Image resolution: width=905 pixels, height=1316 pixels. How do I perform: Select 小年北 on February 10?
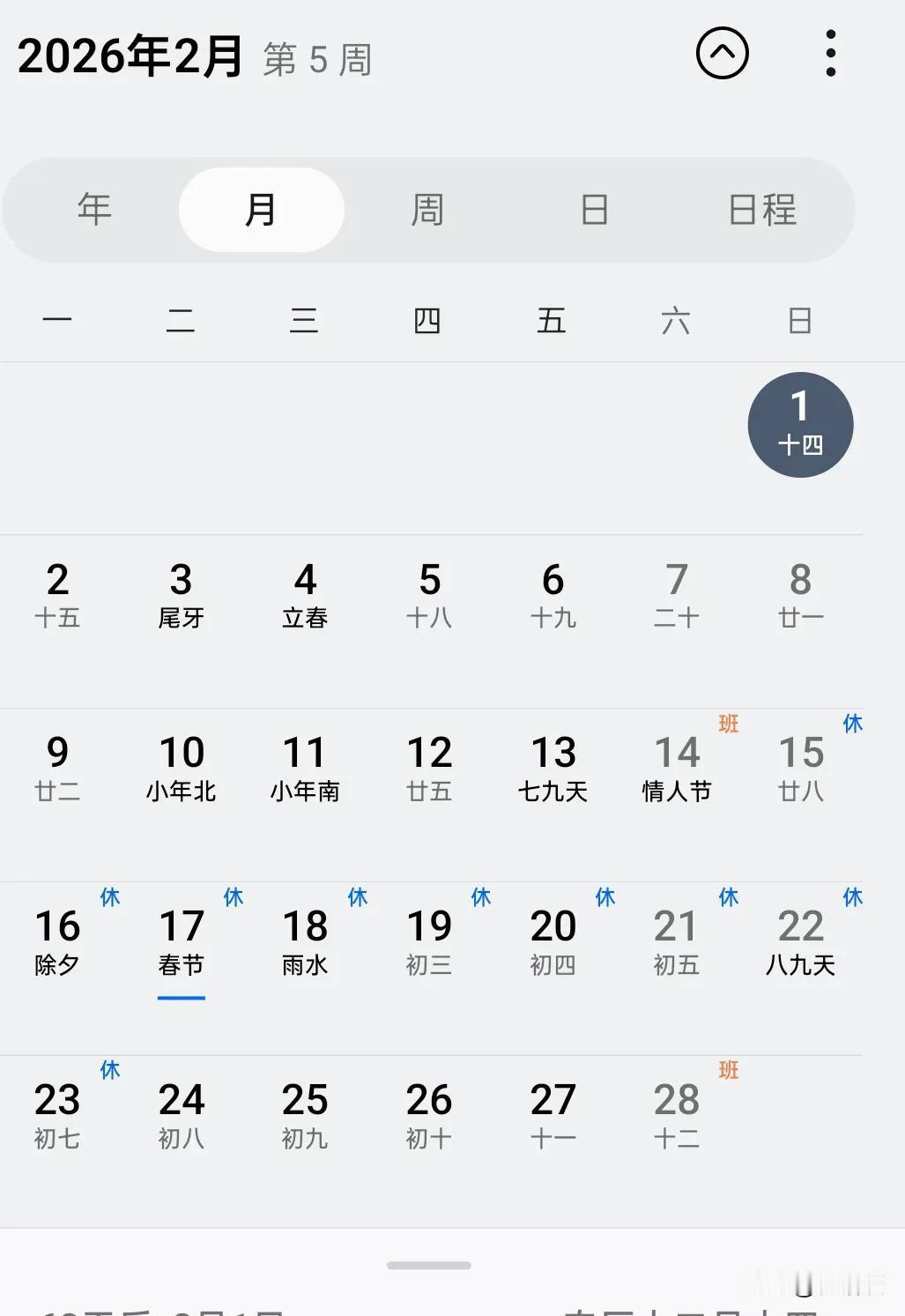[181, 766]
